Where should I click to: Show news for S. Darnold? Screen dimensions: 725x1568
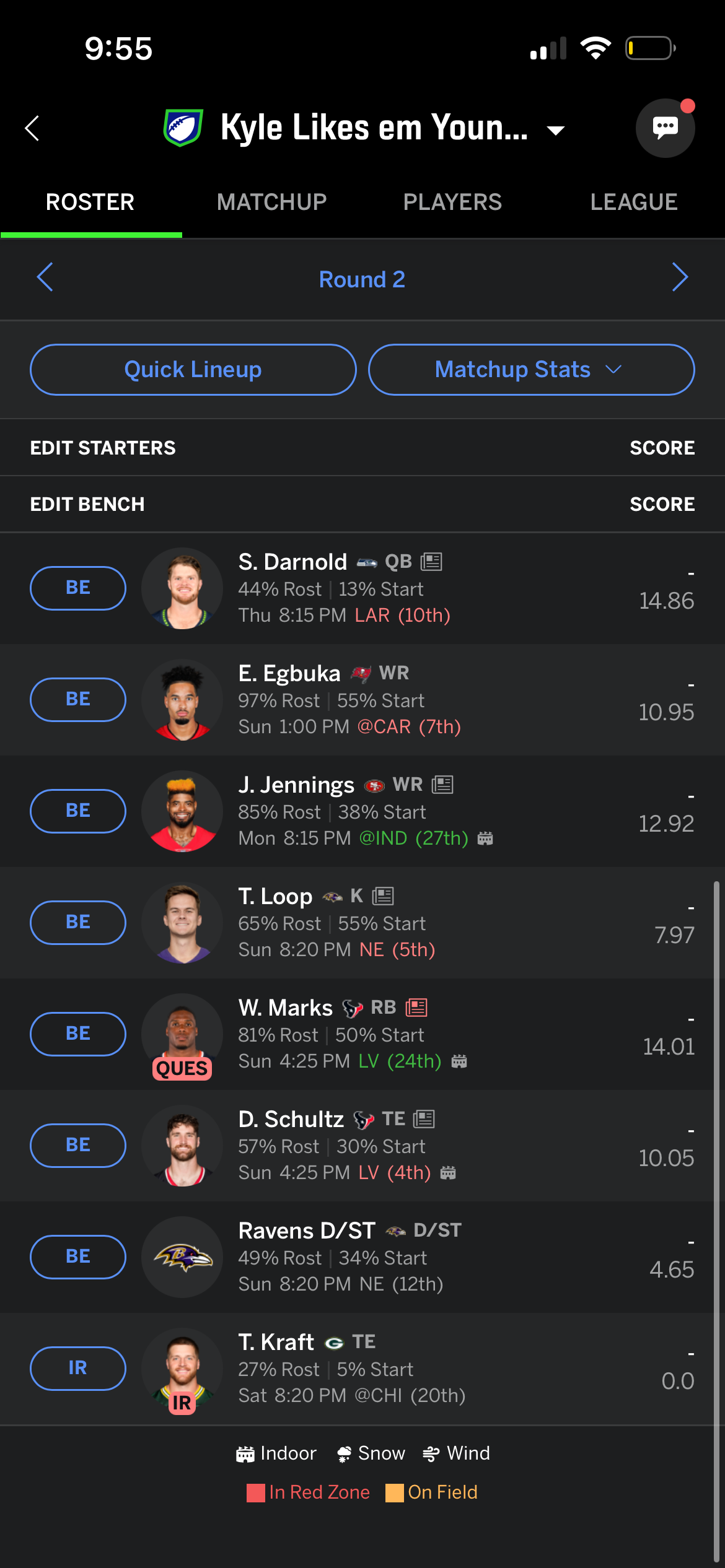[431, 562]
